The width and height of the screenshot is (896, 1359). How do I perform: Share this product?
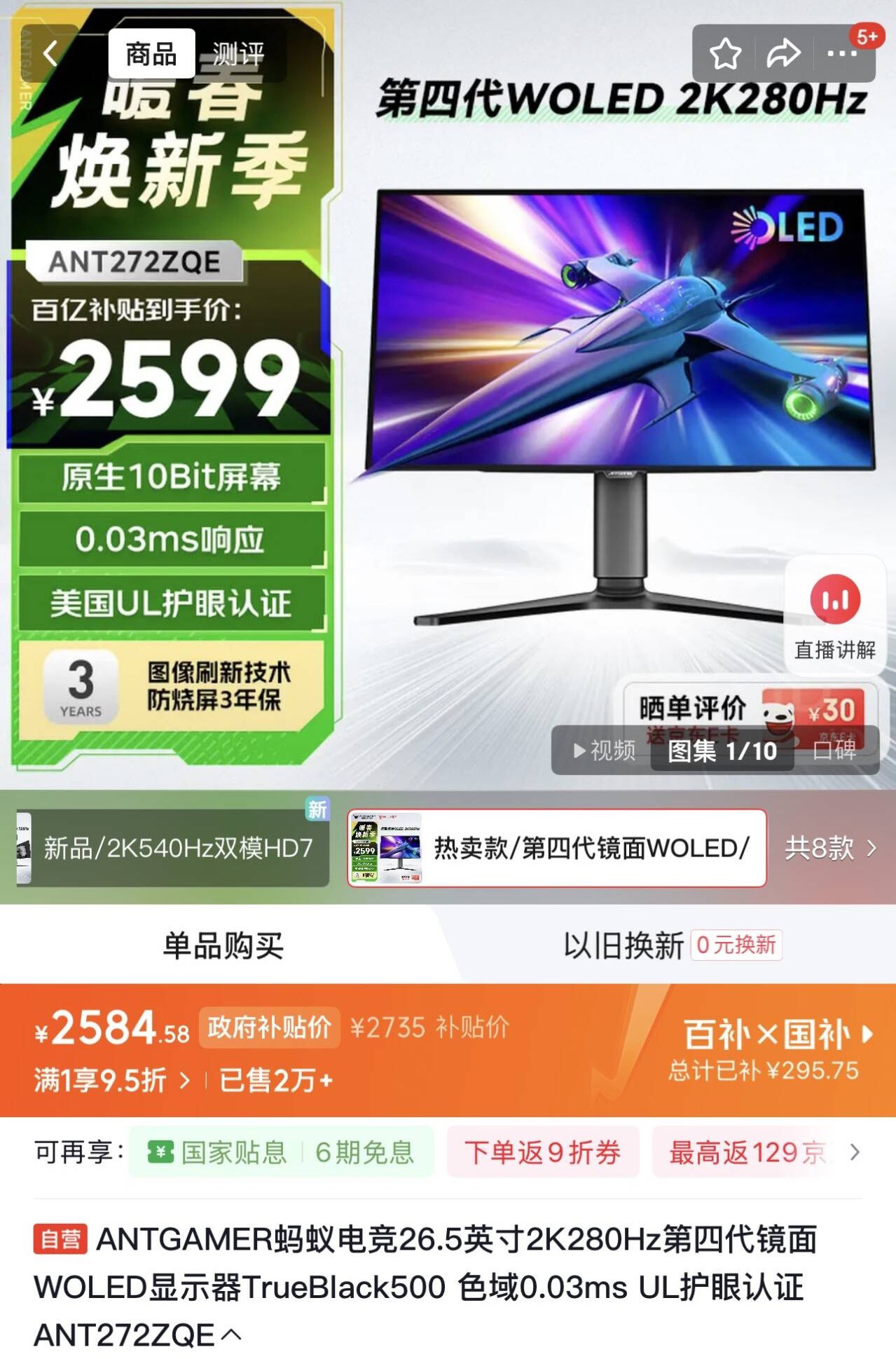(783, 54)
